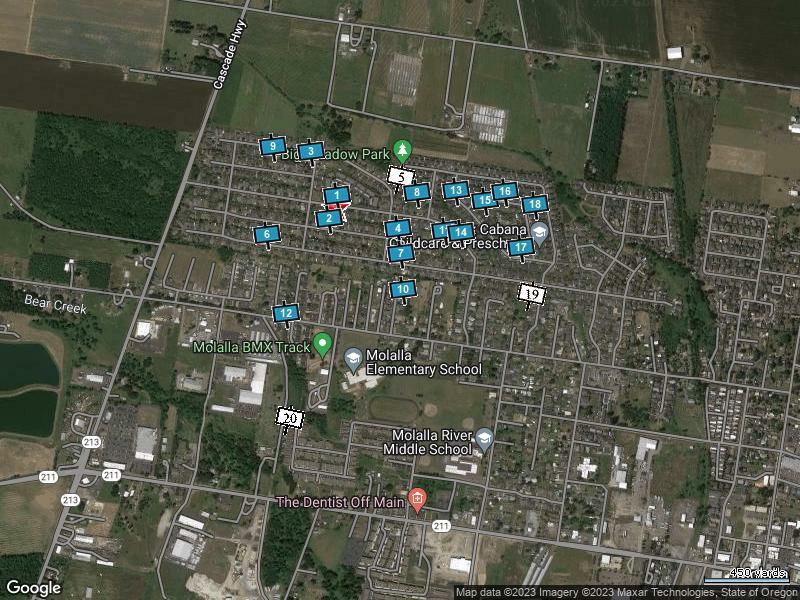The width and height of the screenshot is (800, 600).
Task: Open the Molalla BMX Track place pin
Action: point(322,345)
